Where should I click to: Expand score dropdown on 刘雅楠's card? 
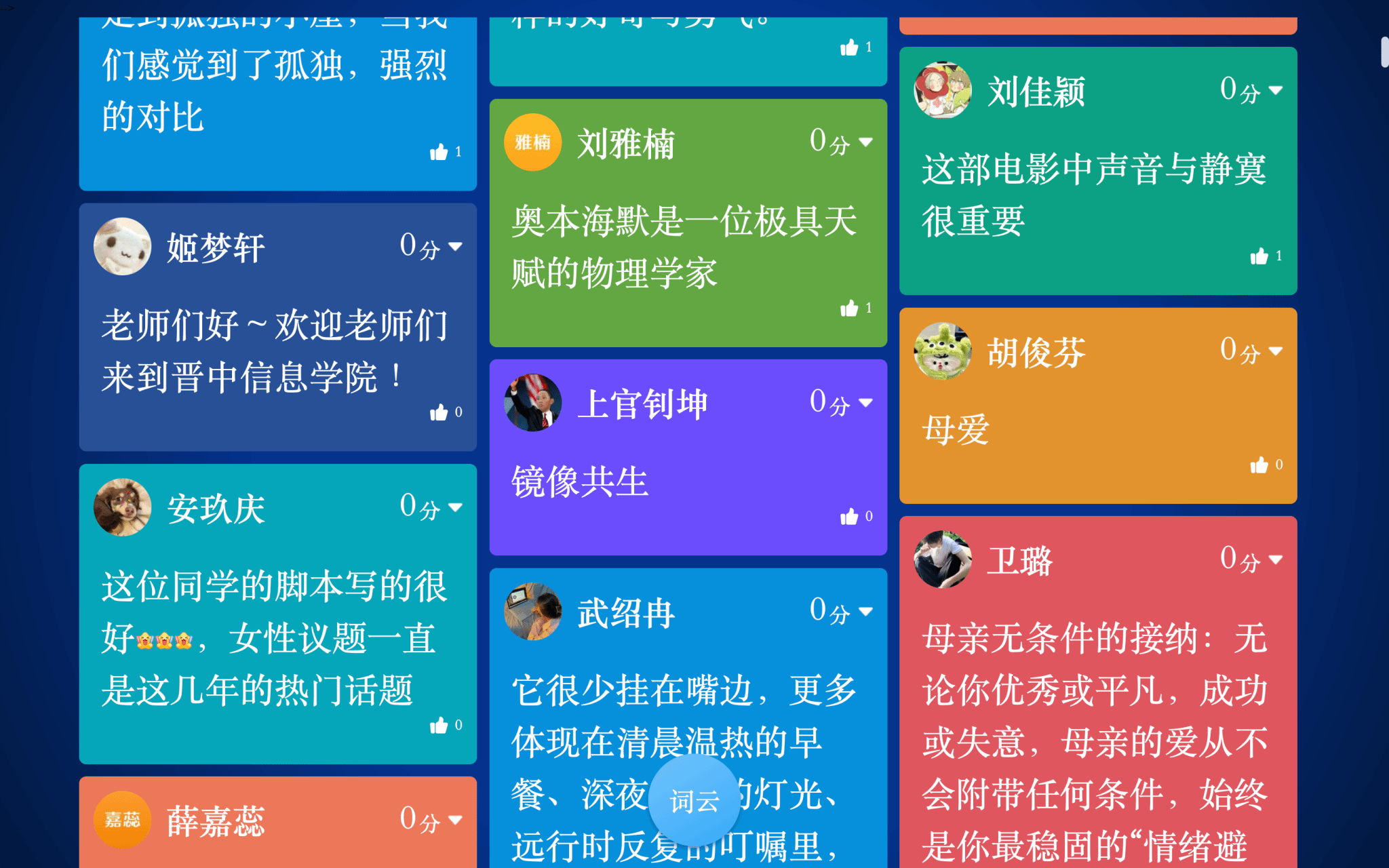tap(865, 142)
